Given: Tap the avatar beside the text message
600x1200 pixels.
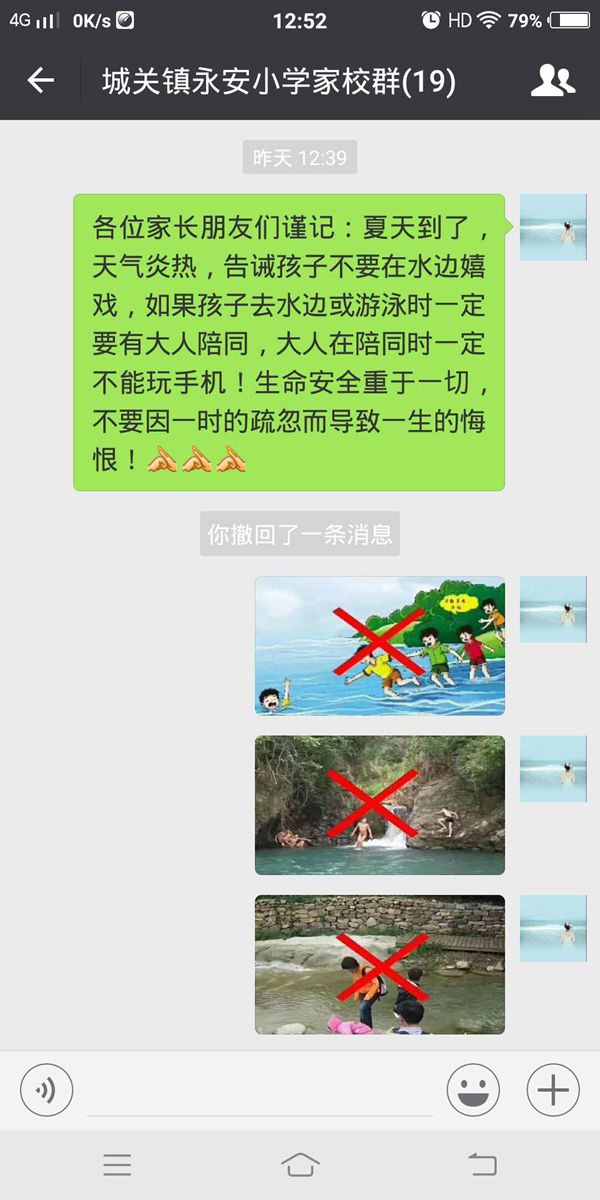Looking at the screenshot, I should [553, 227].
